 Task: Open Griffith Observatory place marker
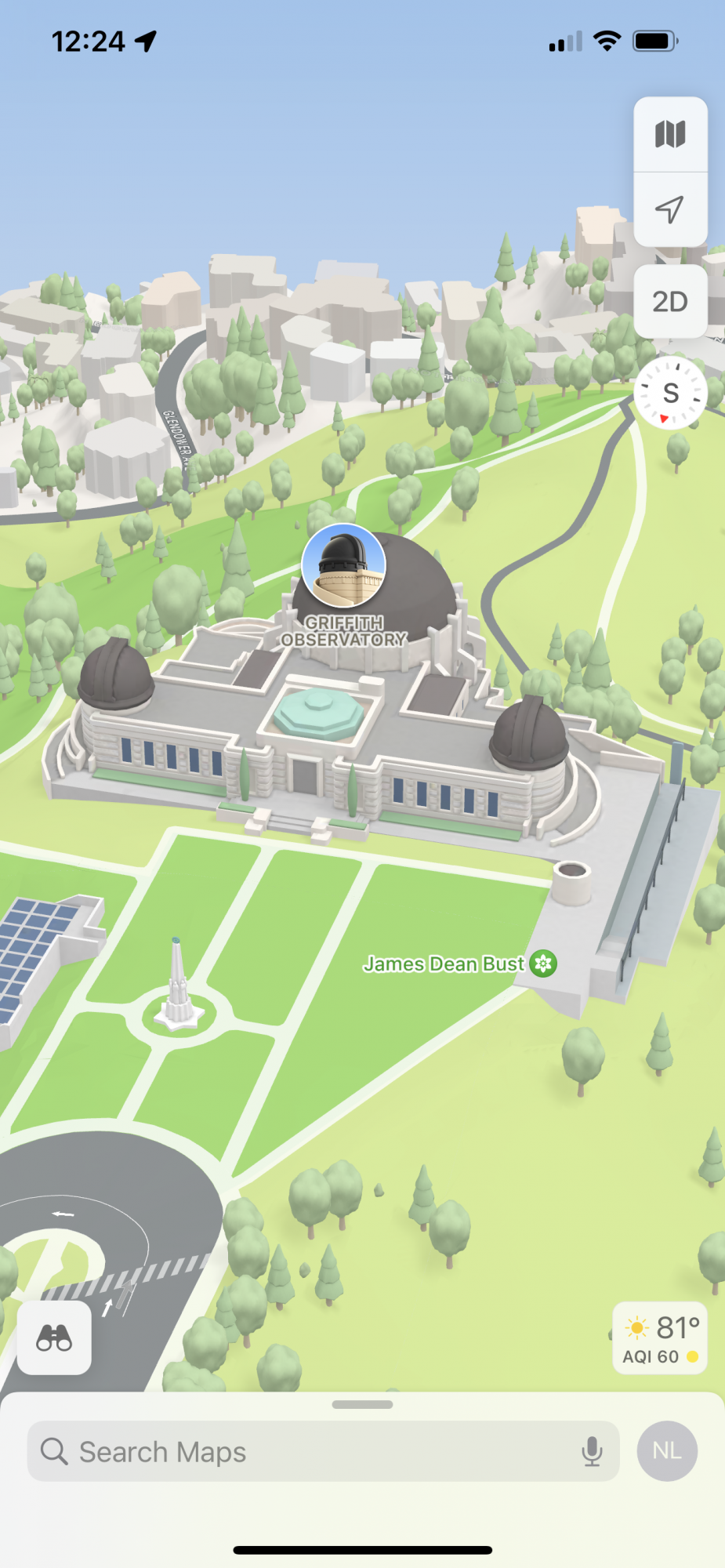[343, 566]
